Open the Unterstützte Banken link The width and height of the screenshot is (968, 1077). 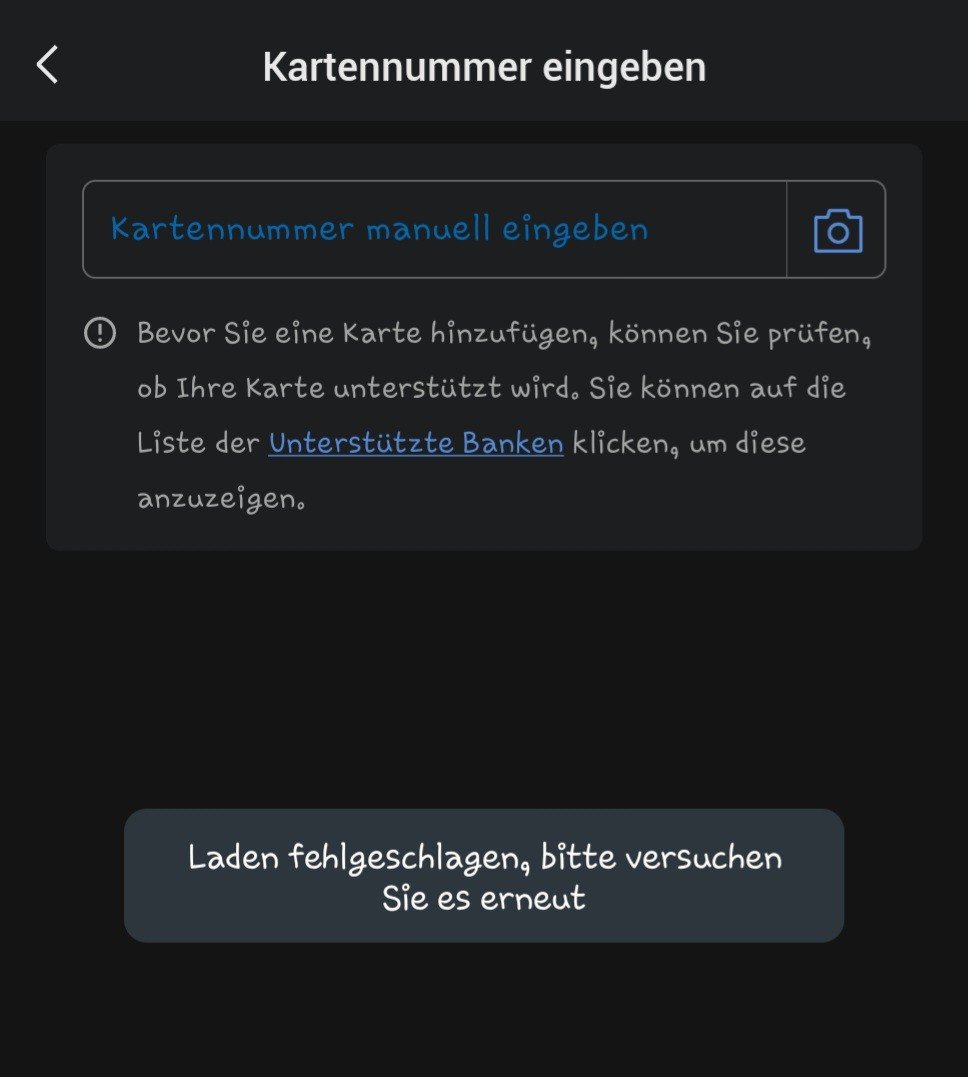click(416, 443)
